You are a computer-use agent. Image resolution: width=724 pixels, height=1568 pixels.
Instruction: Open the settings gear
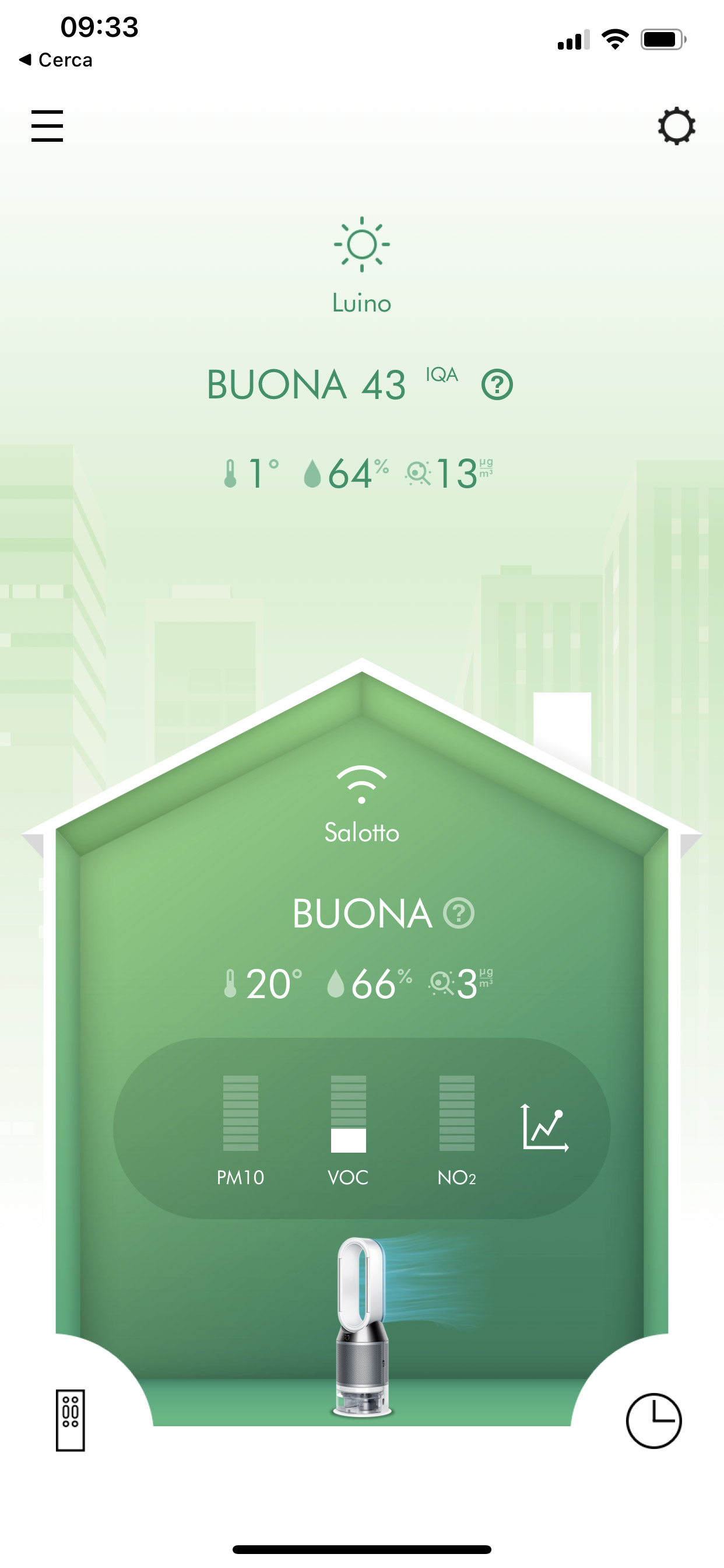[676, 126]
